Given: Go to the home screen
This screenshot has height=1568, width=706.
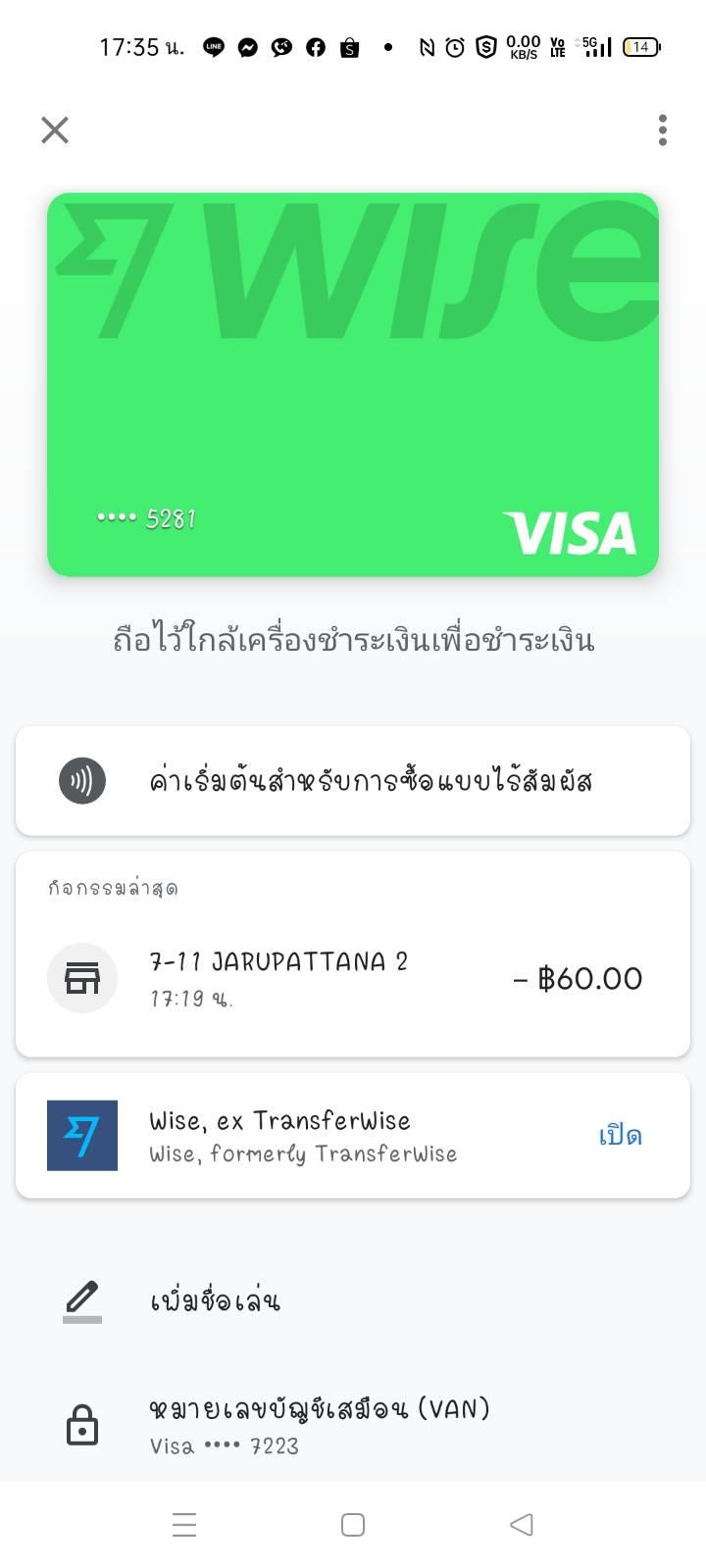Looking at the screenshot, I should tap(353, 1524).
